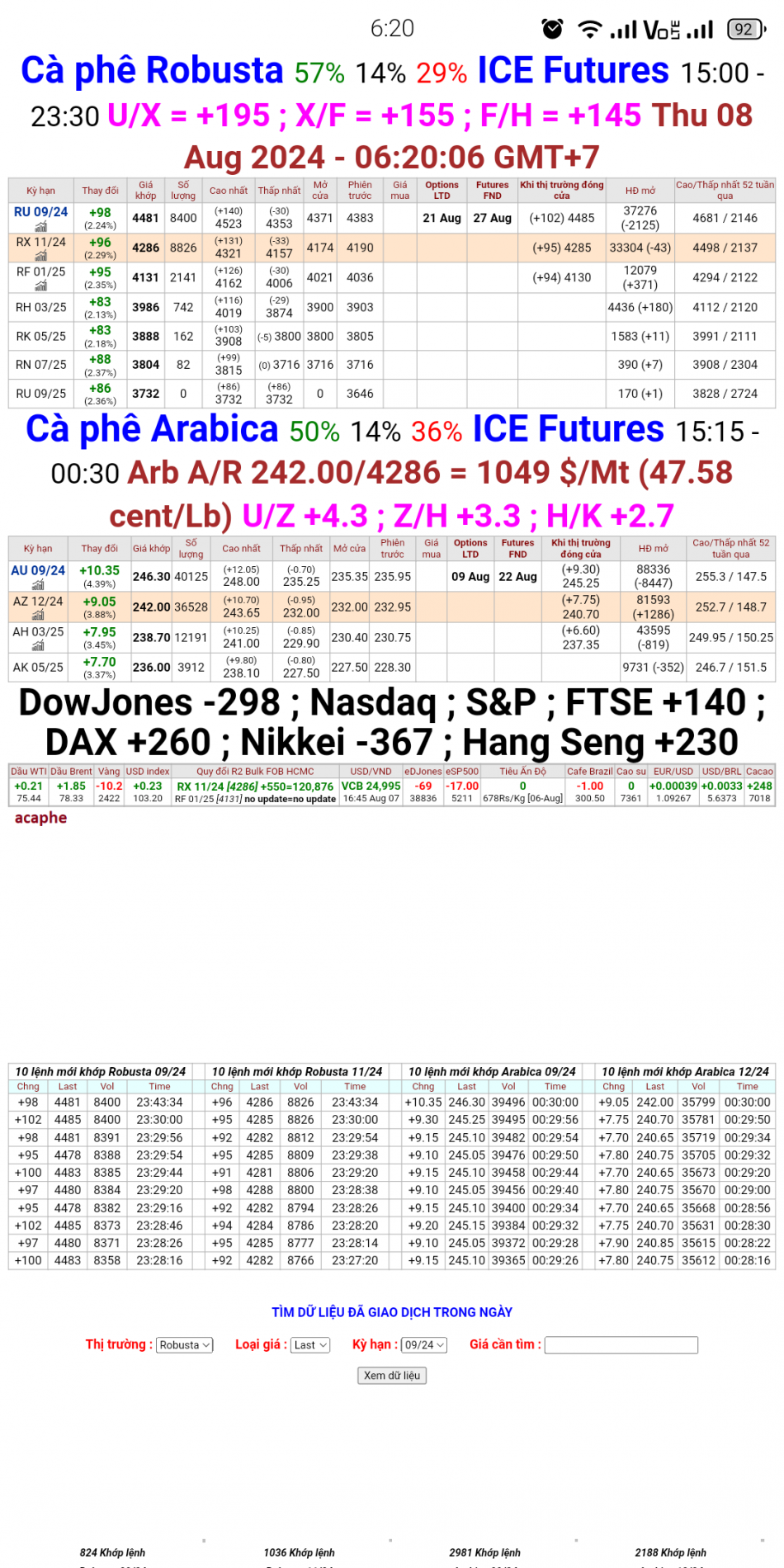Tap the alarm clock status bar icon

555,30
